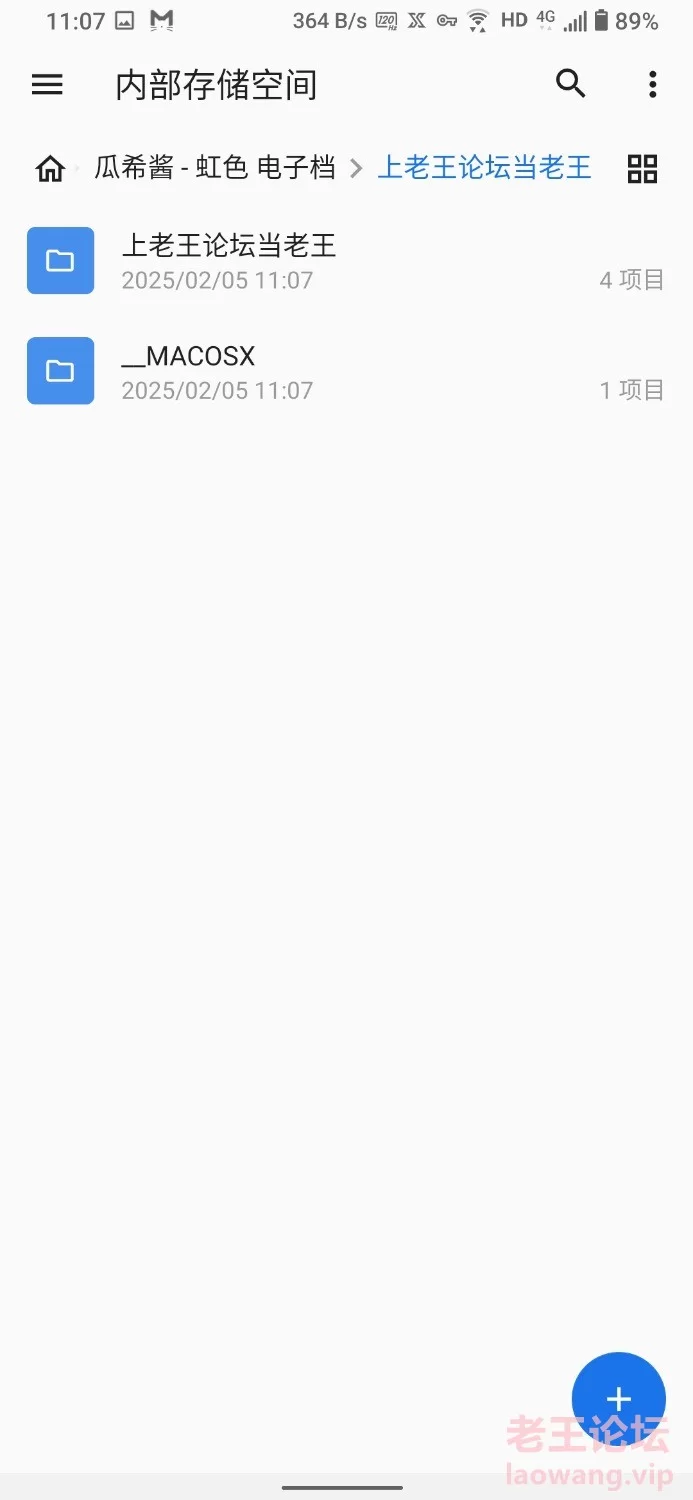Switch to grid view layout
Screen dimensions: 693x1500
(x=642, y=169)
